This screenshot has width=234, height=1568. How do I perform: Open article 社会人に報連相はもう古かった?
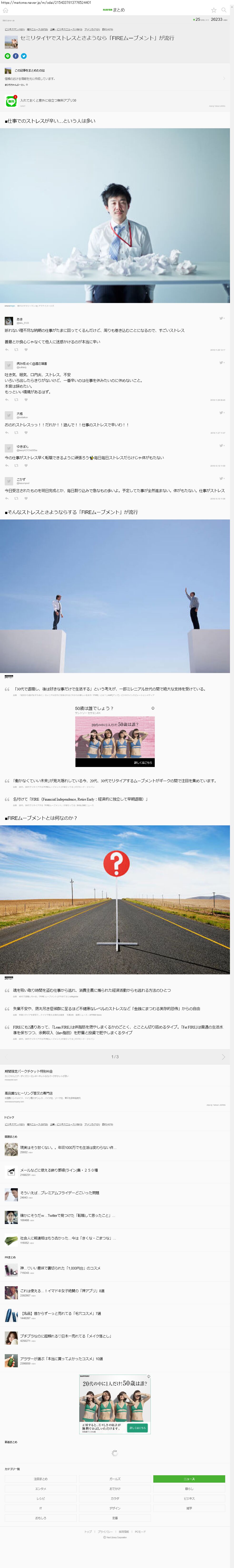pyautogui.click(x=67, y=1239)
